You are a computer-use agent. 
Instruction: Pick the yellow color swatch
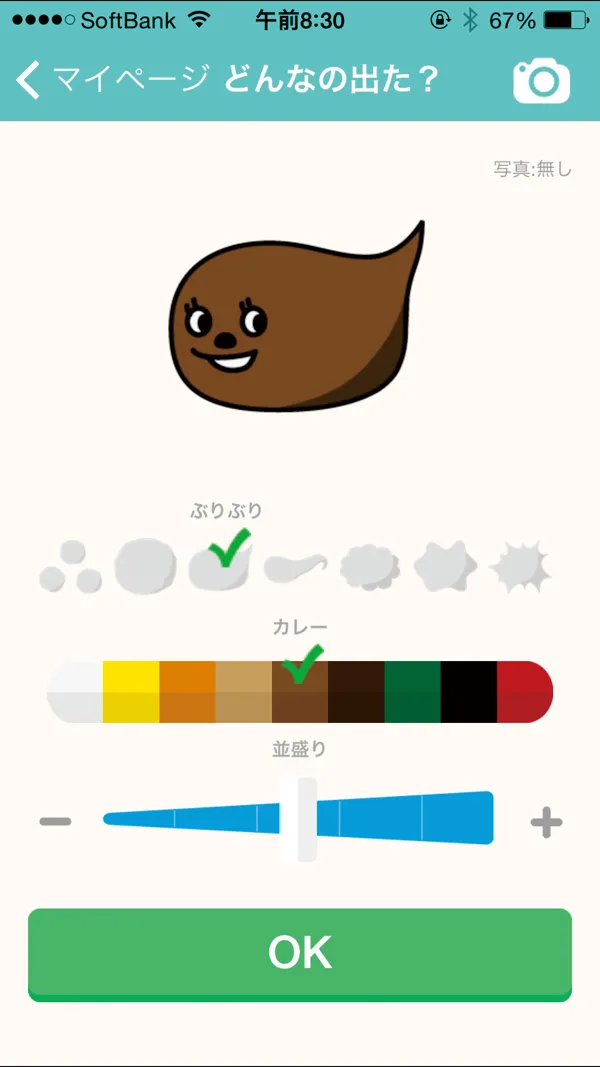point(131,691)
